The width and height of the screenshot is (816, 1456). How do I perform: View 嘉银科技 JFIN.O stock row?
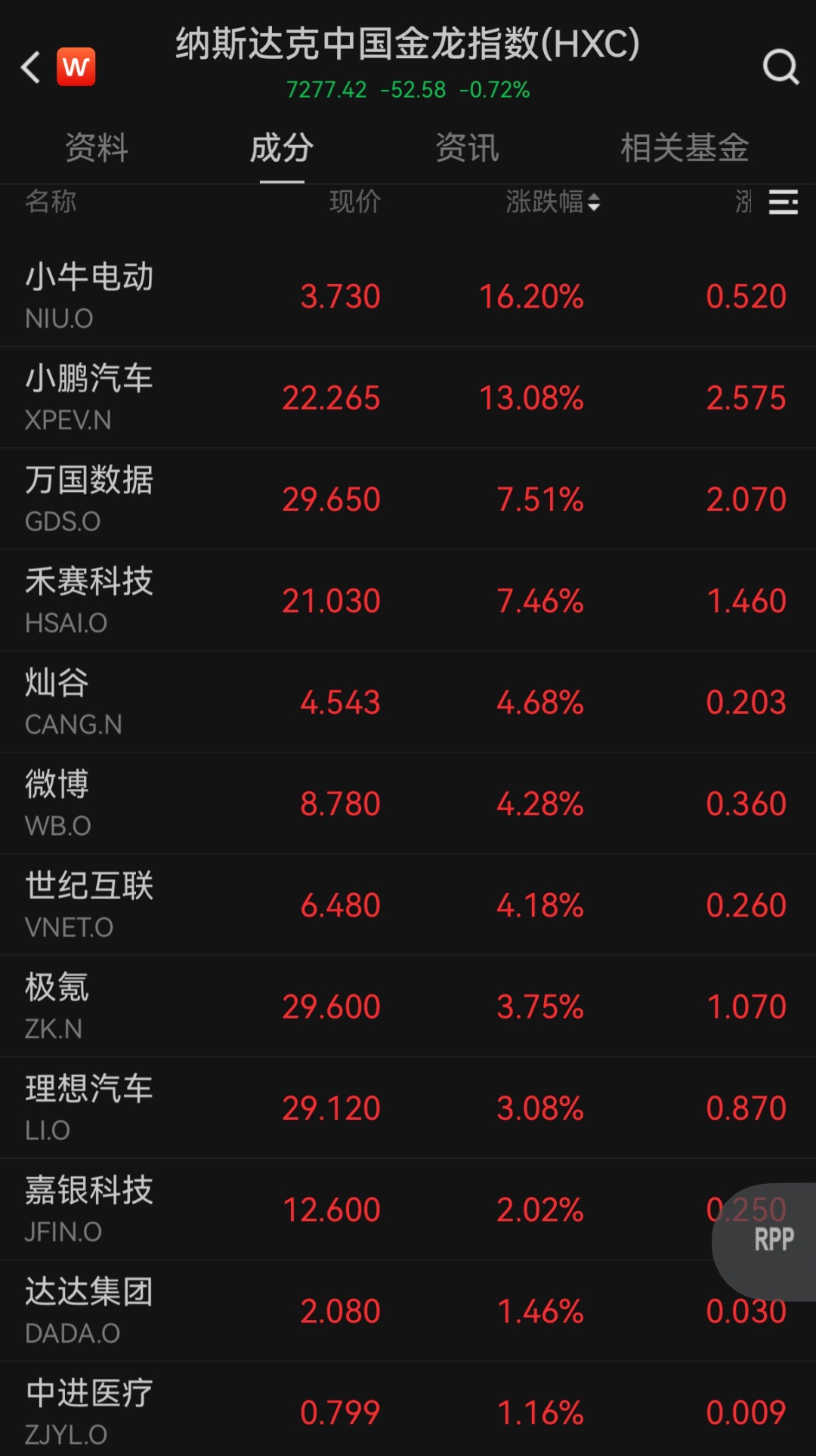89,1209
